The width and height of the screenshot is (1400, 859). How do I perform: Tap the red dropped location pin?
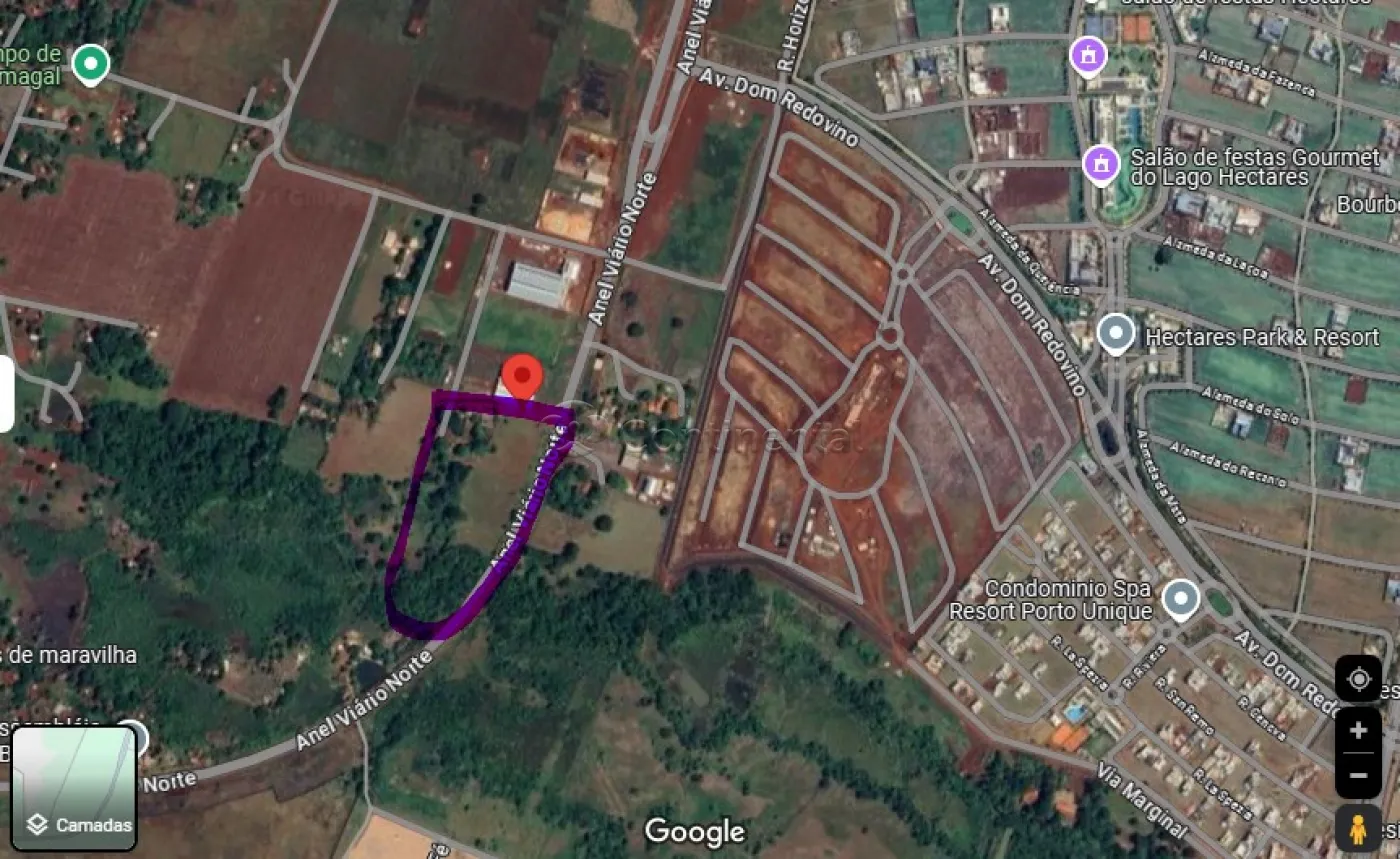tap(521, 378)
